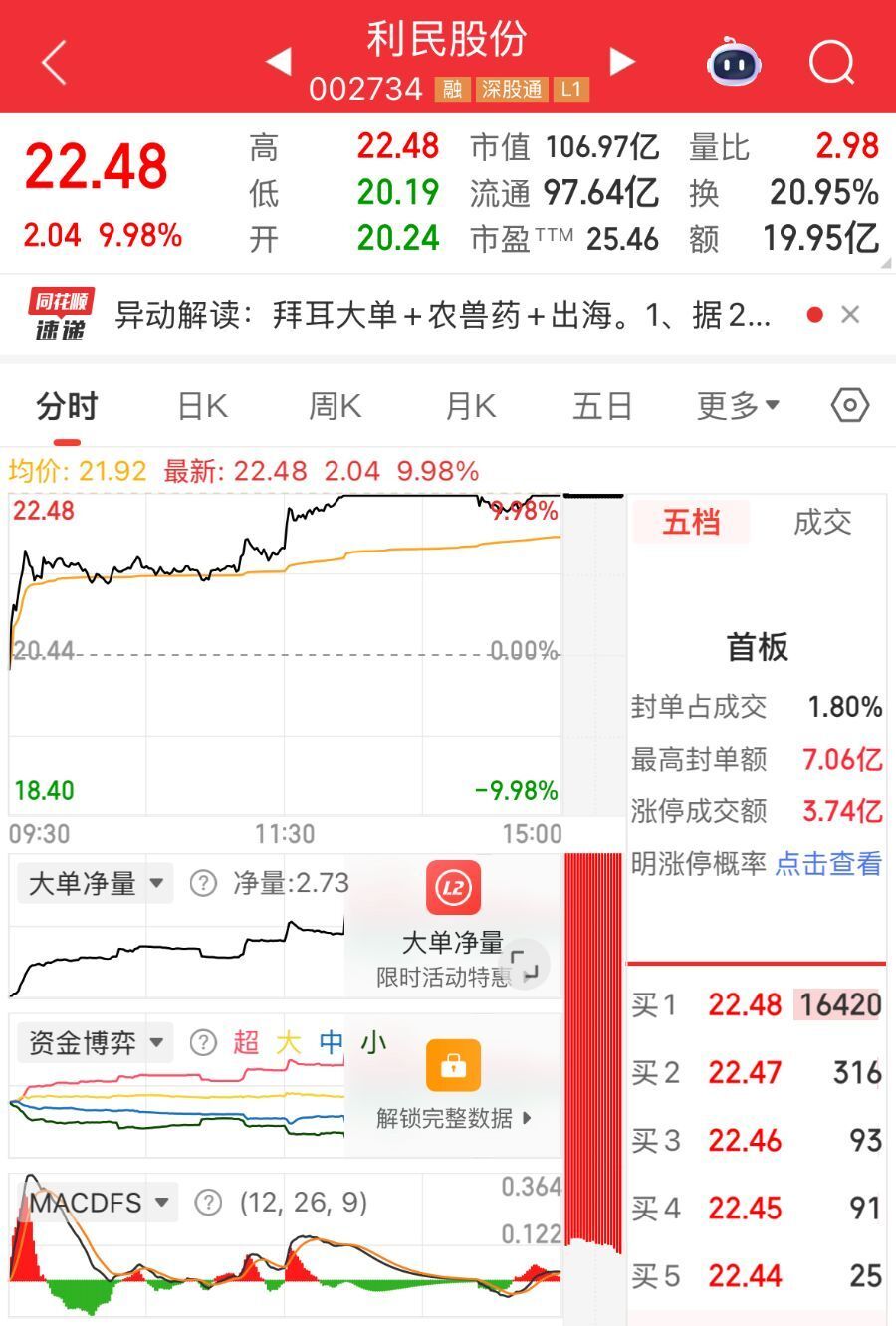The height and width of the screenshot is (1326, 896).
Task: Toggle 中 medium-order line in 资金博弈
Action: click(331, 1041)
